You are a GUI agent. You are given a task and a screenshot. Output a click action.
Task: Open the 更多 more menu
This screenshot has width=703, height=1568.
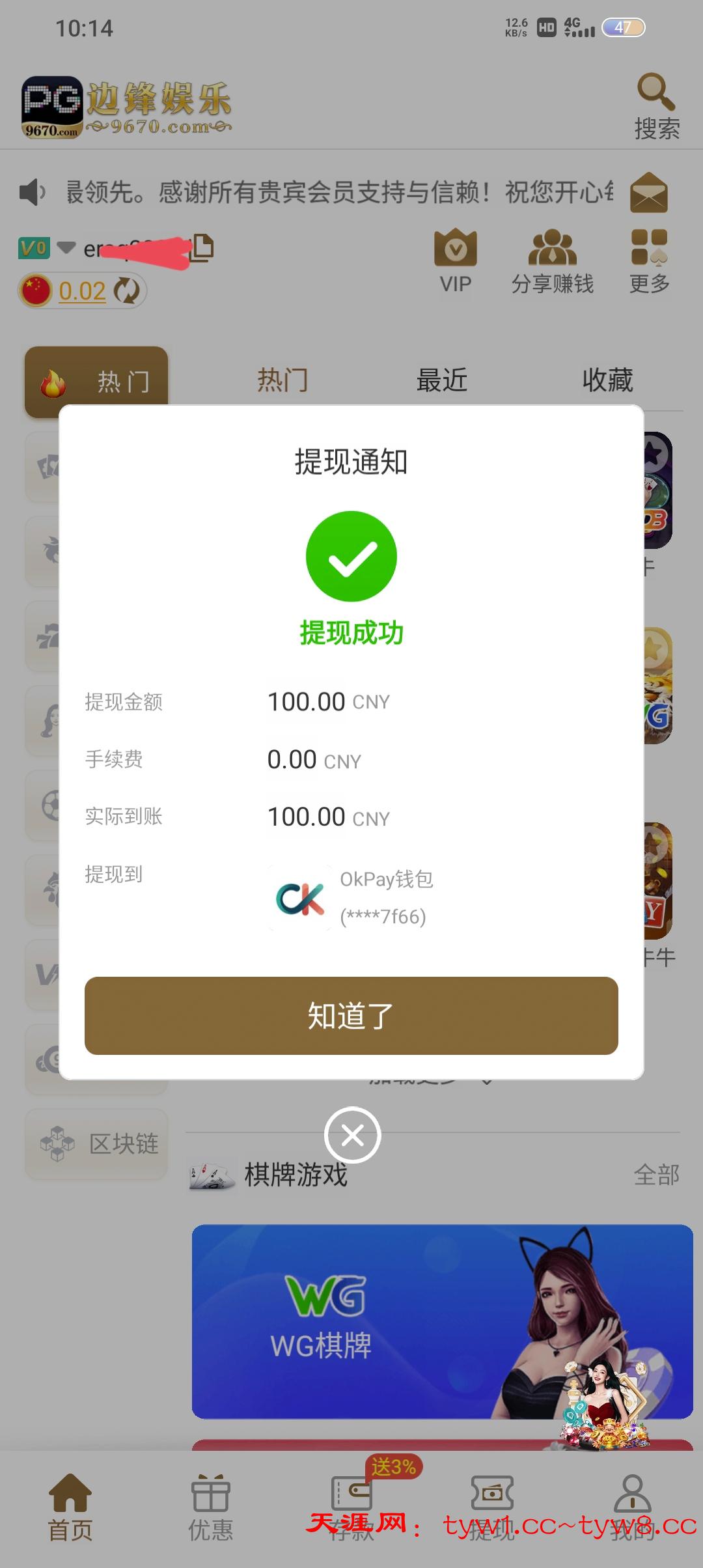[x=649, y=261]
